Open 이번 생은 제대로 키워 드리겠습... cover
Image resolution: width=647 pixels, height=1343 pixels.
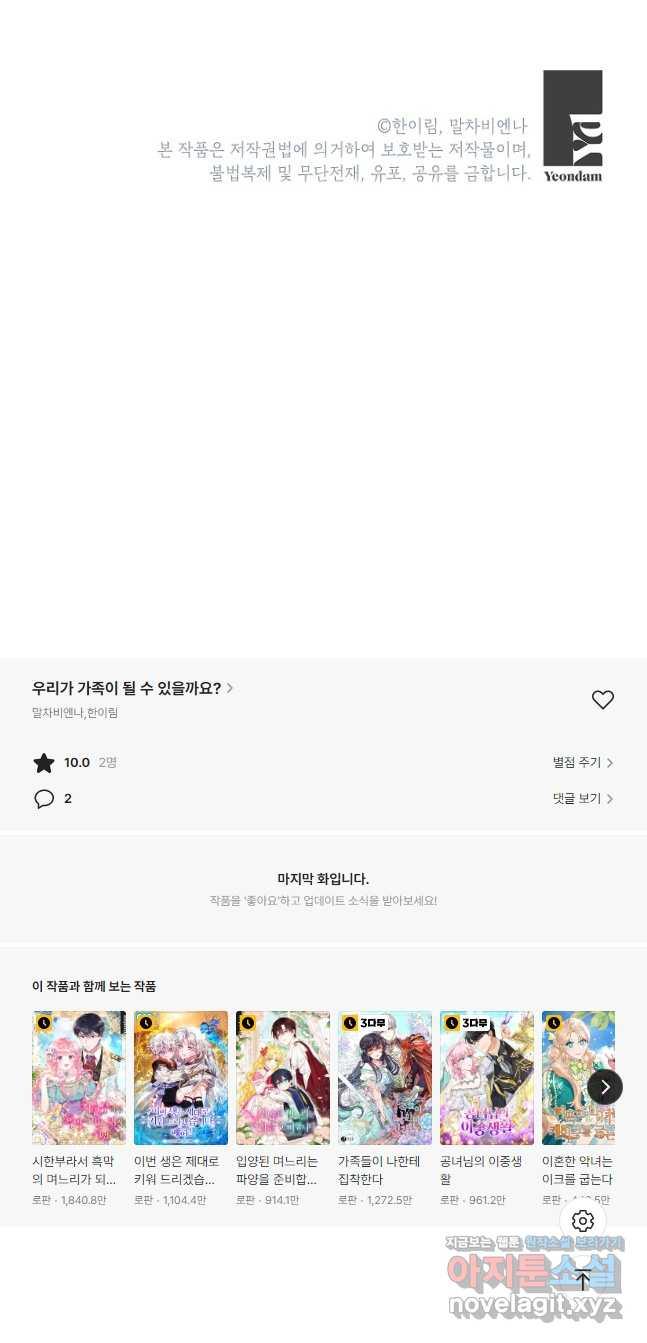pyautogui.click(x=181, y=1078)
